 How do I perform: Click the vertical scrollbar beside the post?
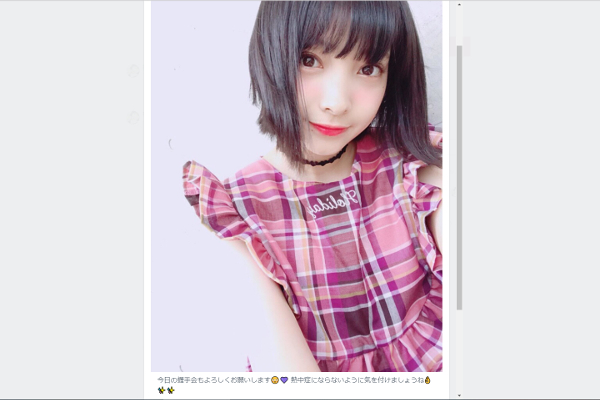(459, 177)
